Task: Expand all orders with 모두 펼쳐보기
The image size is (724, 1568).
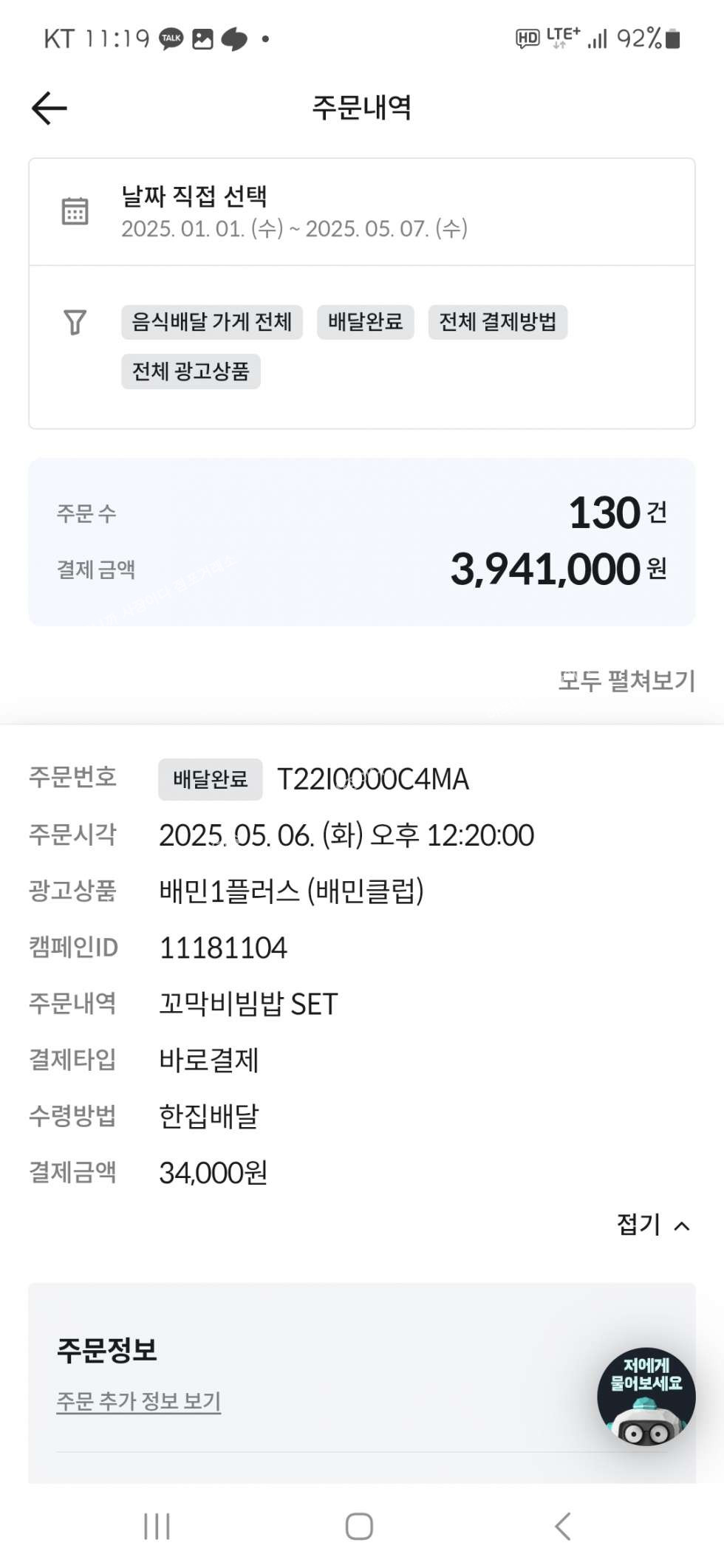Action: click(626, 680)
